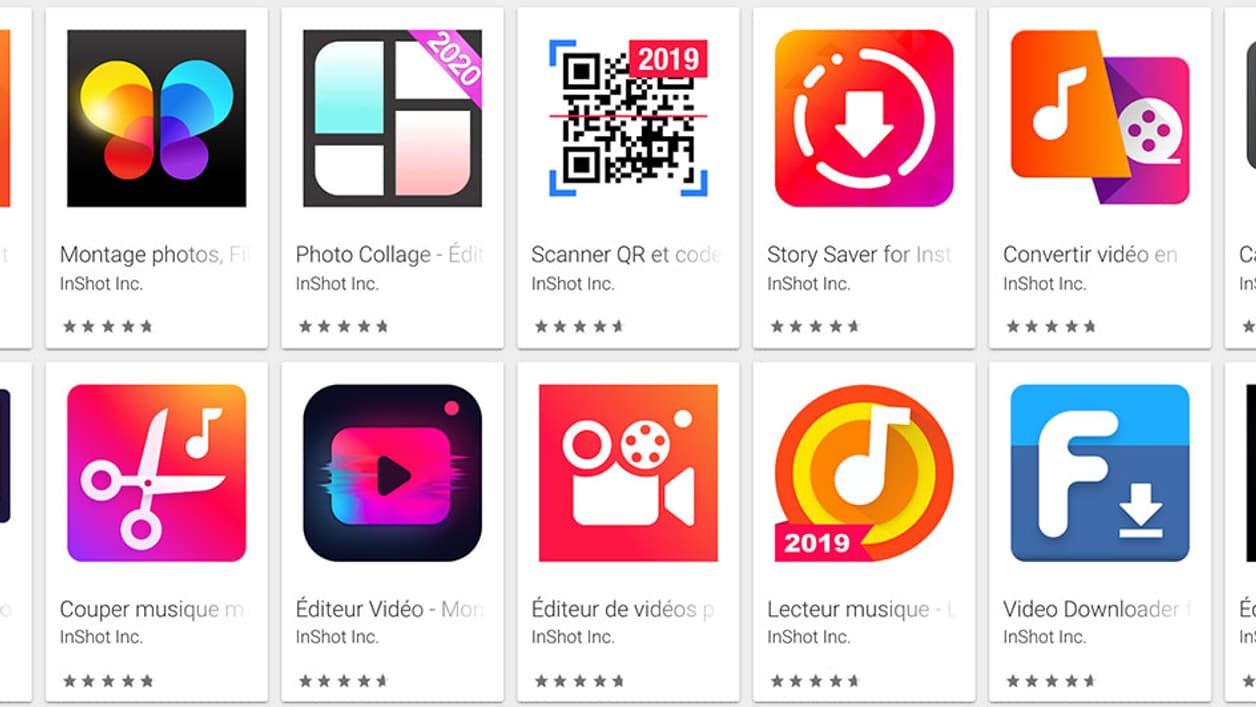The image size is (1256, 707).
Task: Open the Photo Collage app card
Action: (392, 119)
